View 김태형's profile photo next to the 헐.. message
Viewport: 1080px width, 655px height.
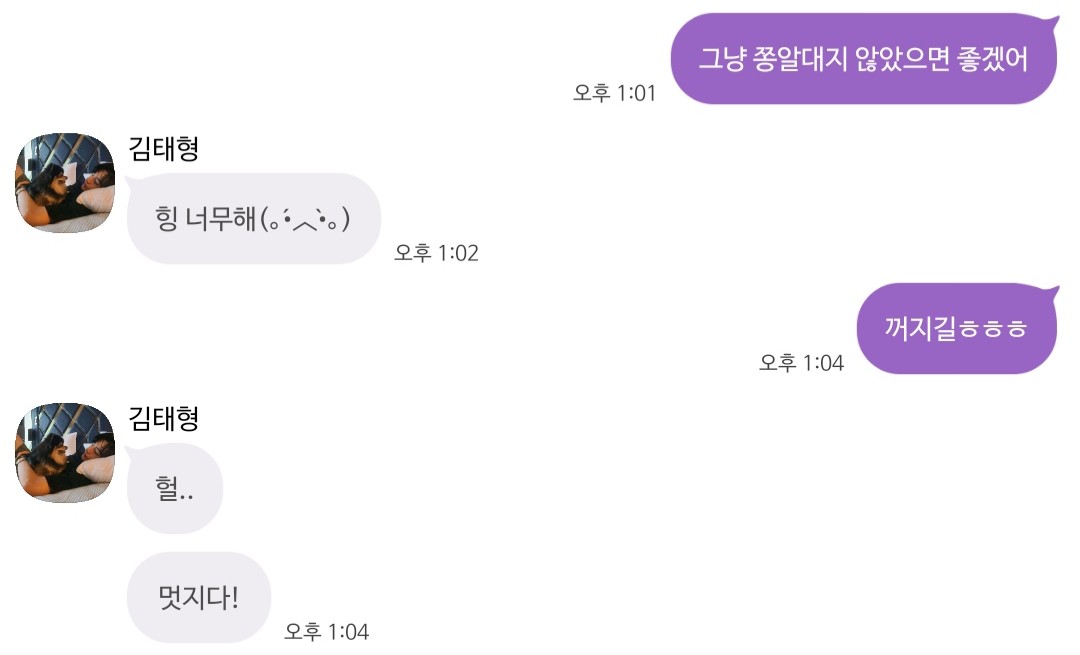[65, 453]
